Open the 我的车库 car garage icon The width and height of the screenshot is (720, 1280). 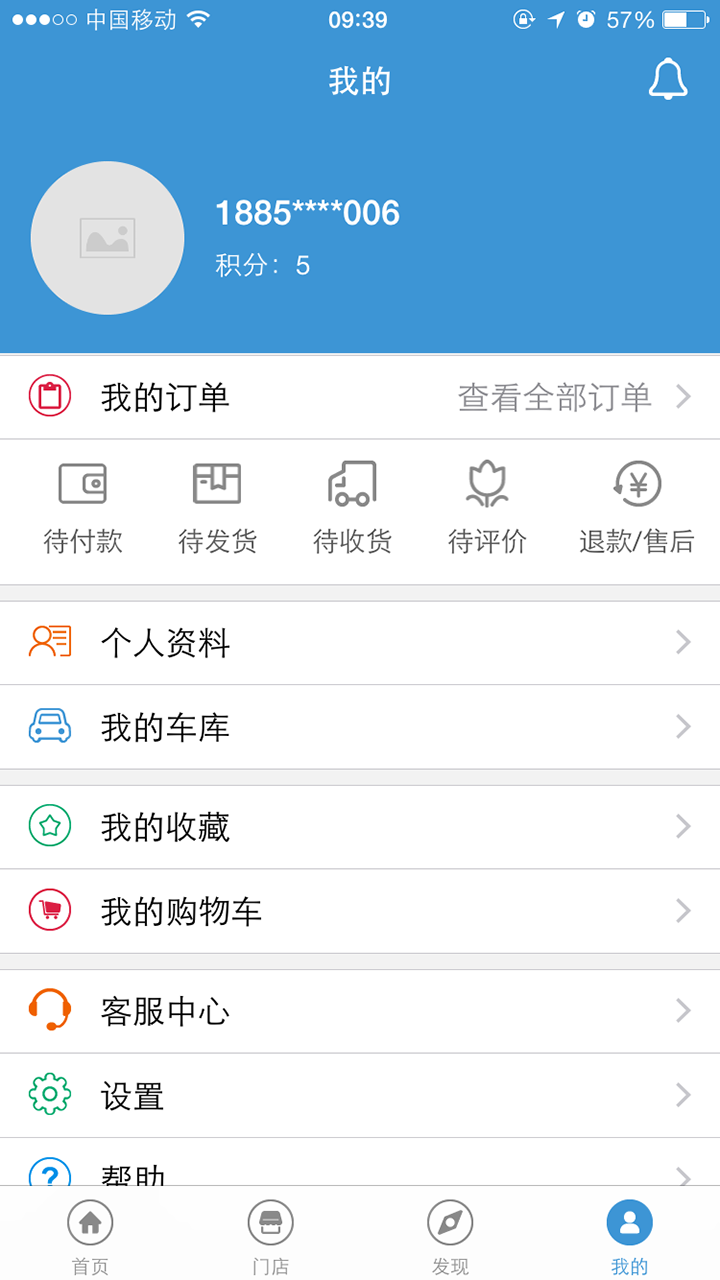(49, 727)
